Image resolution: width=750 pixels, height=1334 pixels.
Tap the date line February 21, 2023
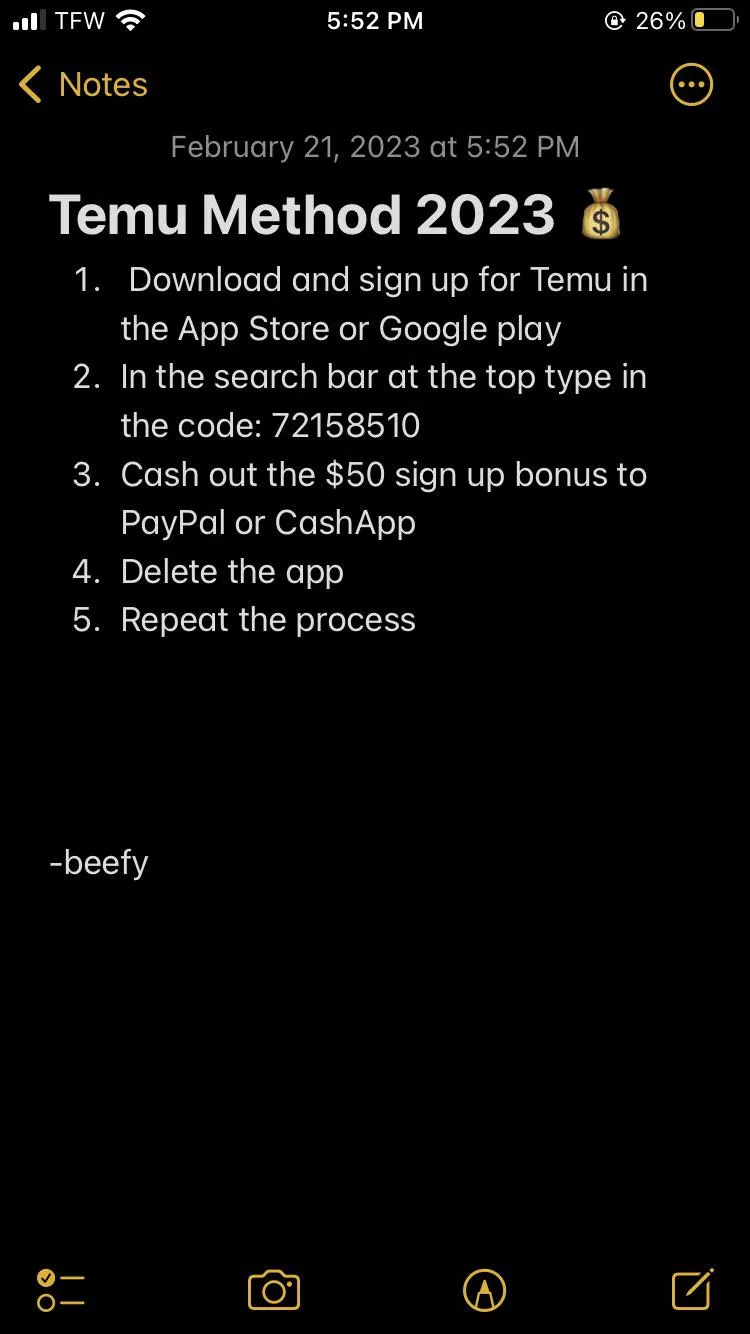coord(374,147)
